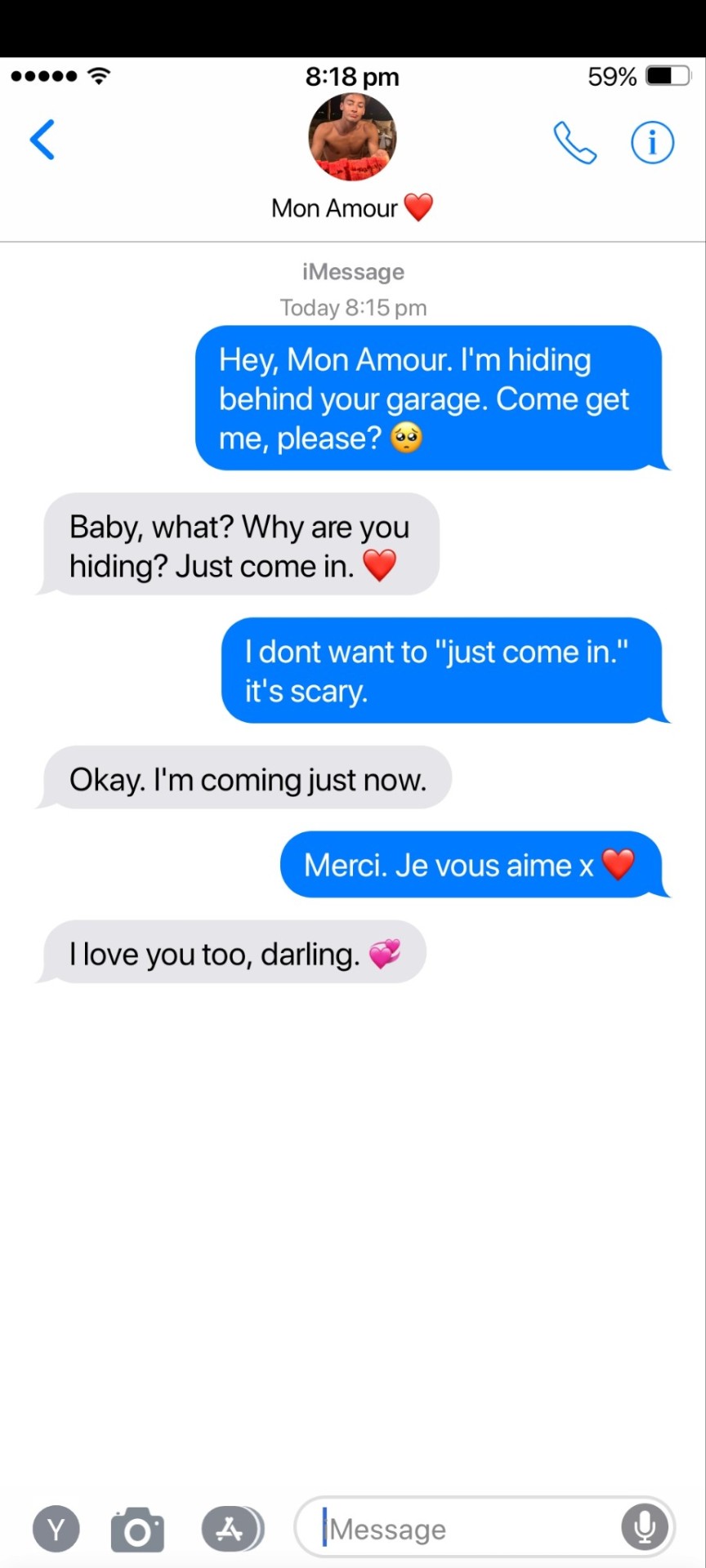Viewport: 706px width, 1568px height.
Task: Open the camera to send a photo
Action: 137,1530
